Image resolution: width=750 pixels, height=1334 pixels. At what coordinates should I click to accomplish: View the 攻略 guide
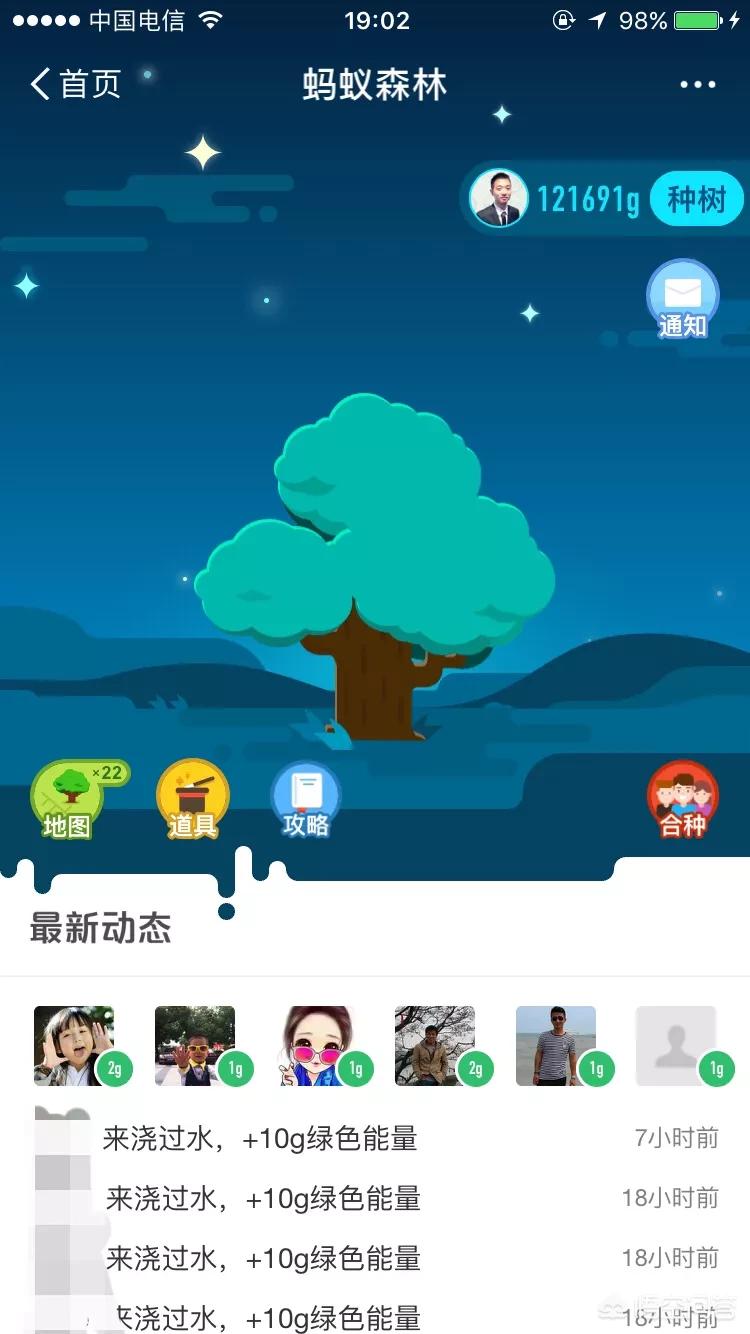pyautogui.click(x=306, y=800)
